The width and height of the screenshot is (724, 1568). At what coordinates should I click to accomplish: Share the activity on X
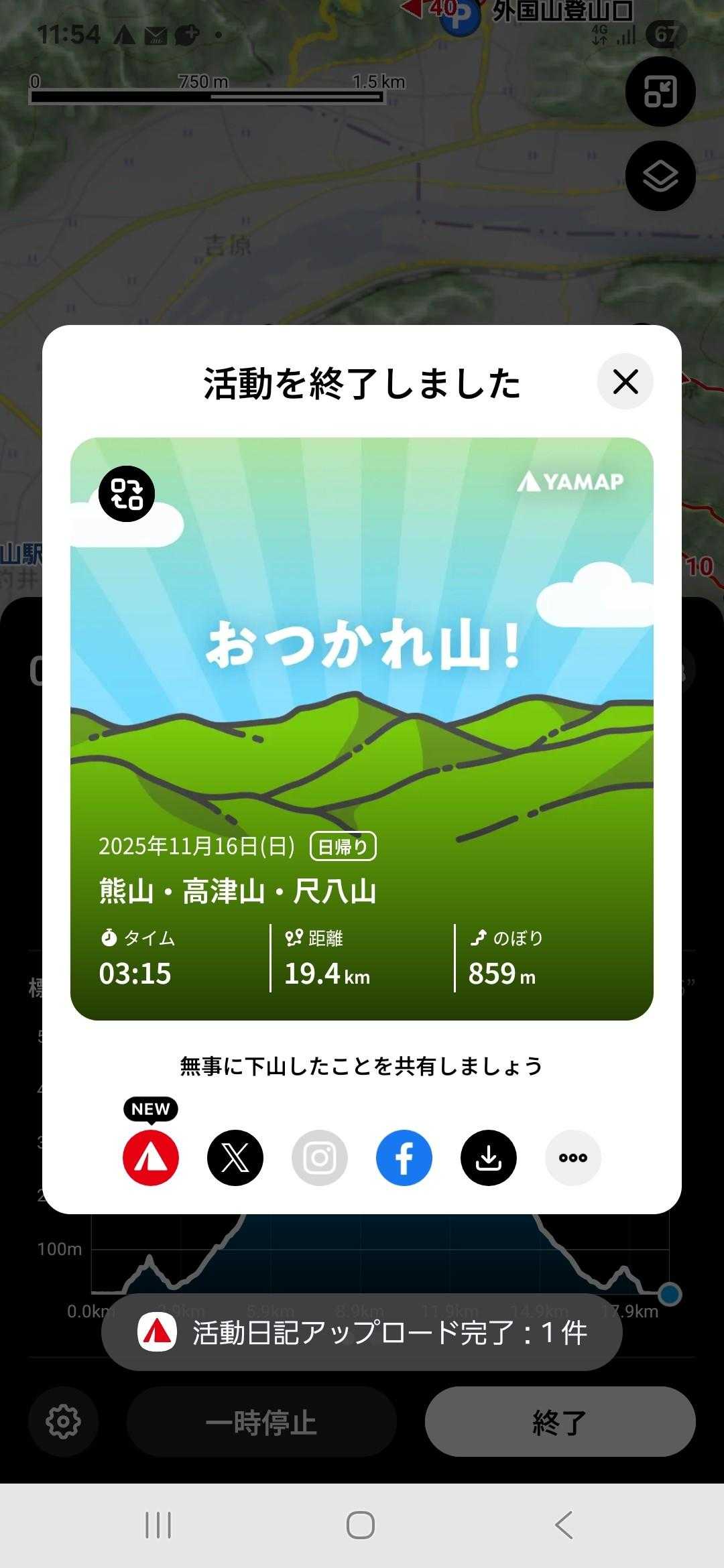(235, 1157)
